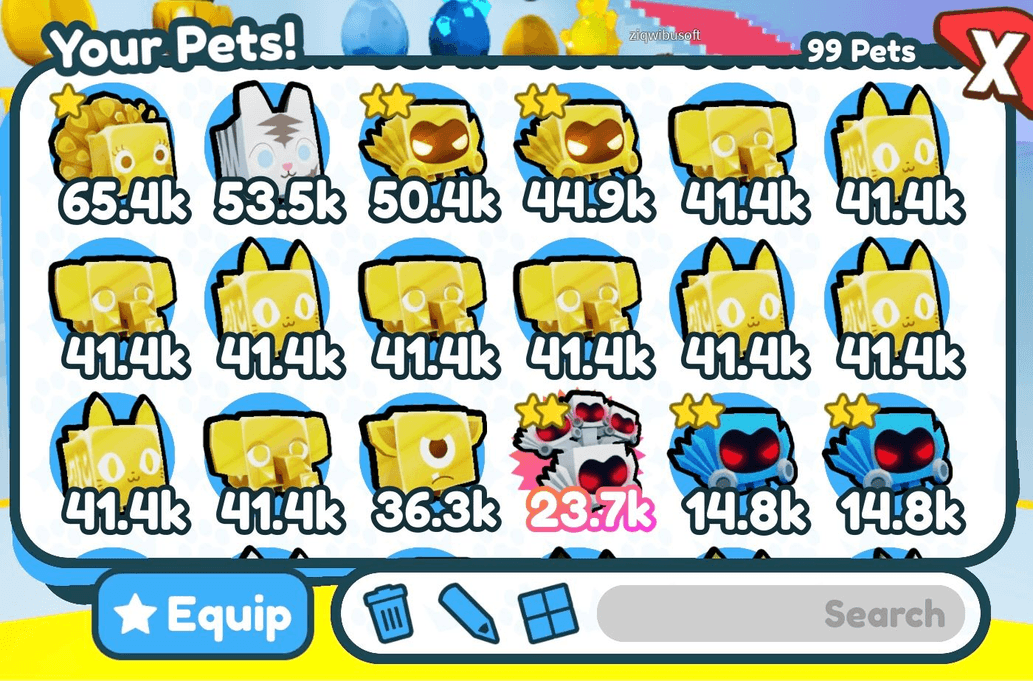Open the trash can delete tool

coord(387,613)
